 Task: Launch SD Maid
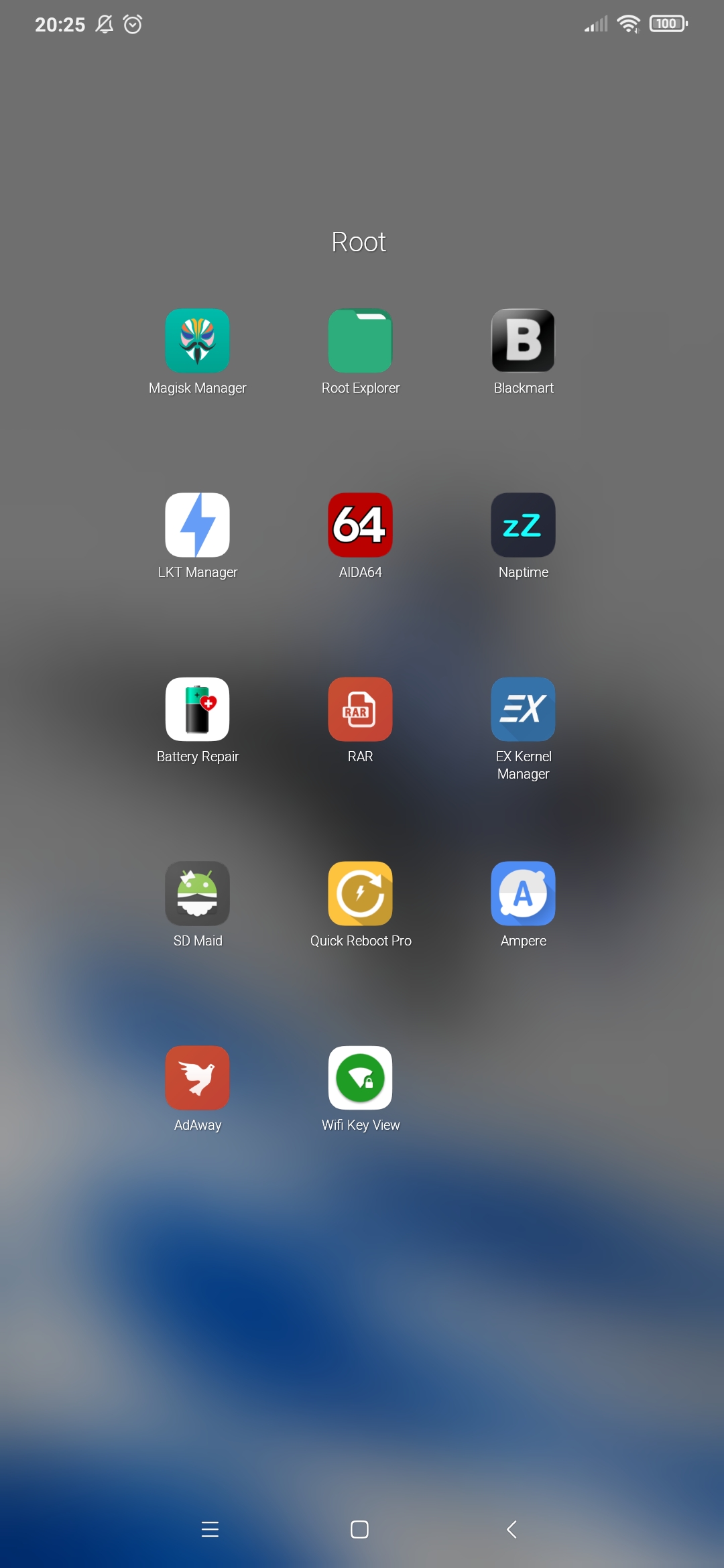pos(197,893)
